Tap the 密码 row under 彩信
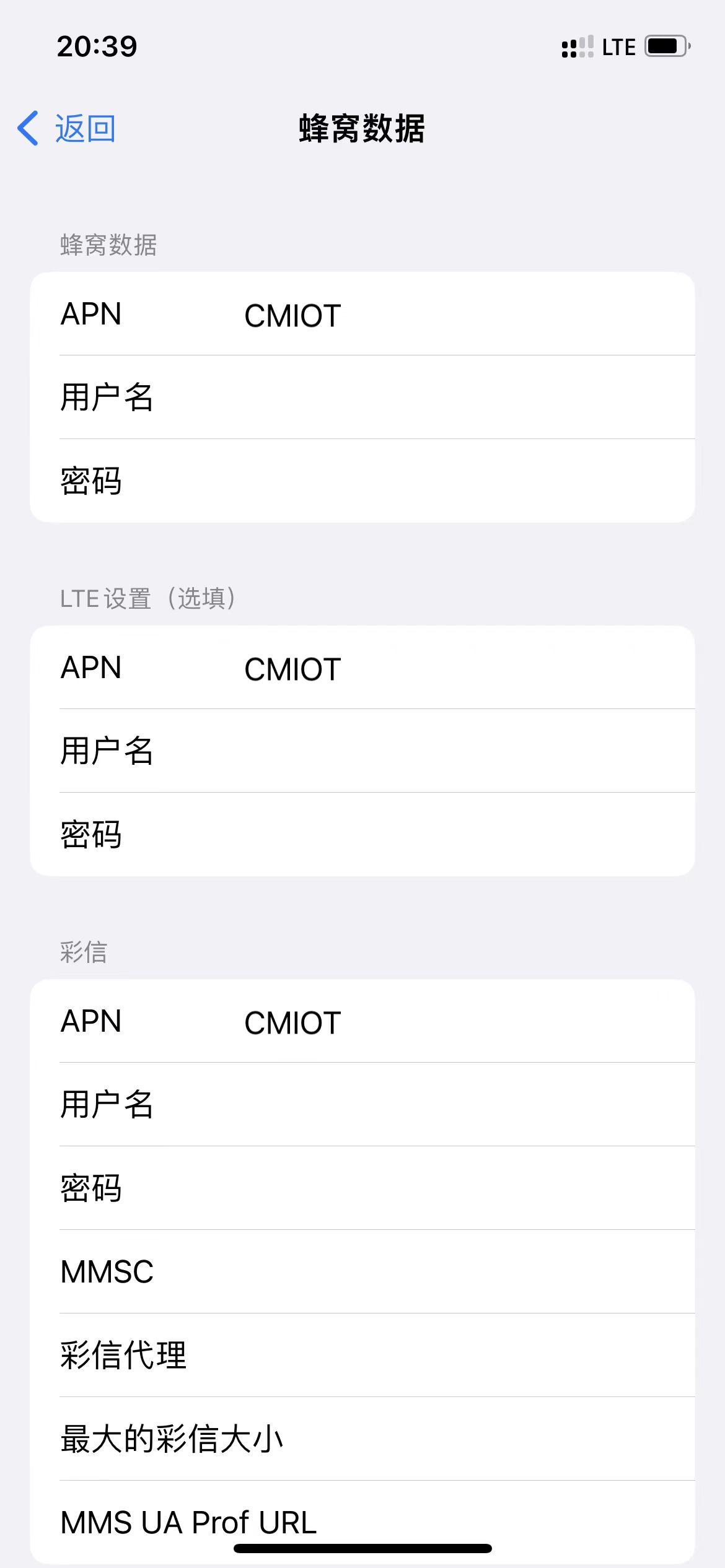The image size is (725, 1568). pos(362,1188)
